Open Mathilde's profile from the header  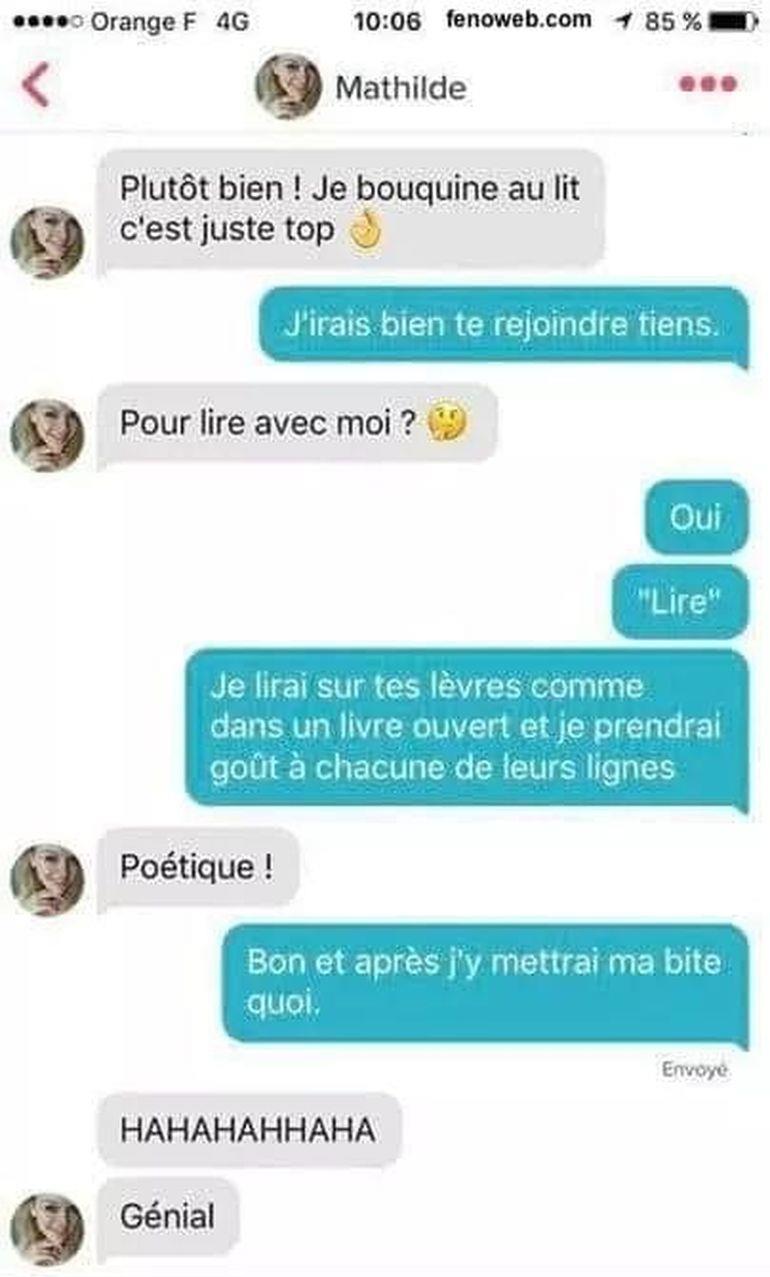[x=361, y=87]
